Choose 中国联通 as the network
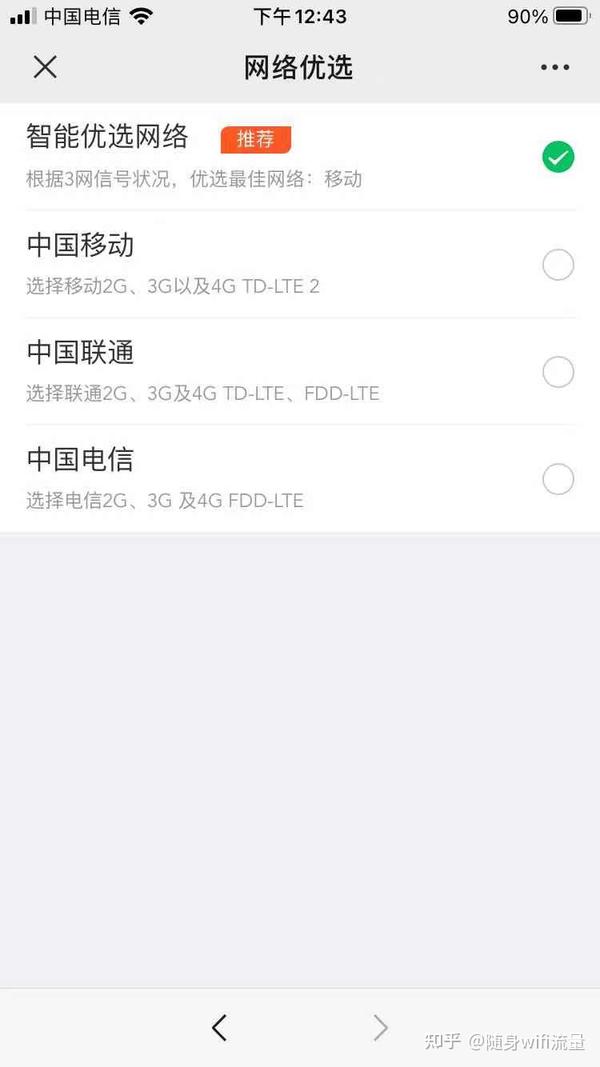 tap(300, 372)
